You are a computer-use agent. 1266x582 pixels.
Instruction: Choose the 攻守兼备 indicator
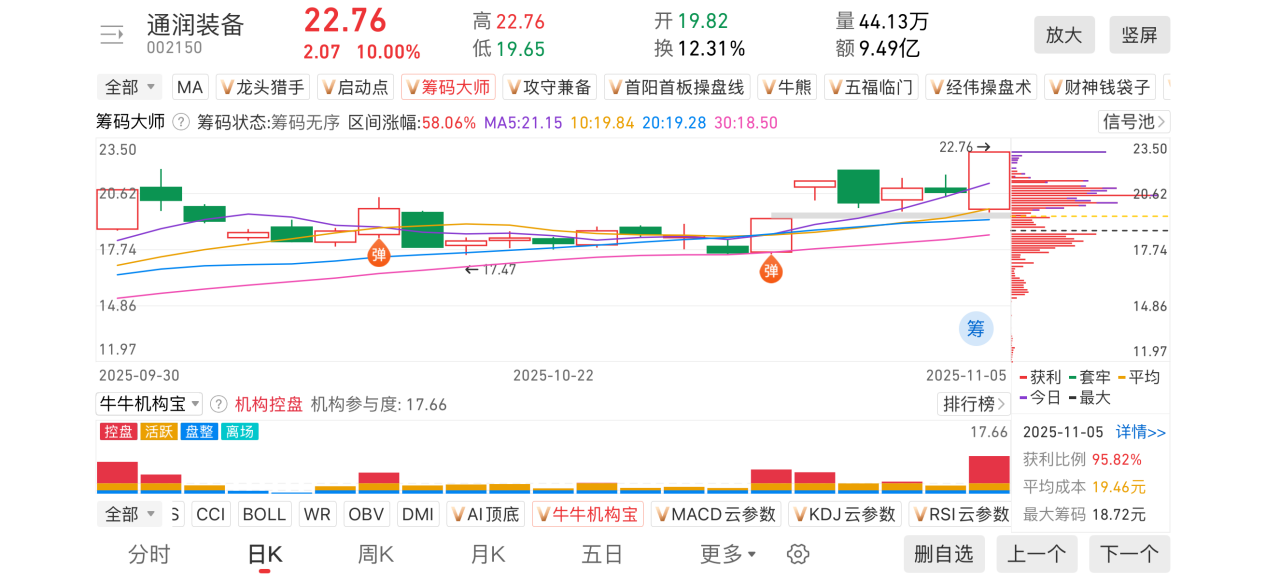pyautogui.click(x=549, y=88)
